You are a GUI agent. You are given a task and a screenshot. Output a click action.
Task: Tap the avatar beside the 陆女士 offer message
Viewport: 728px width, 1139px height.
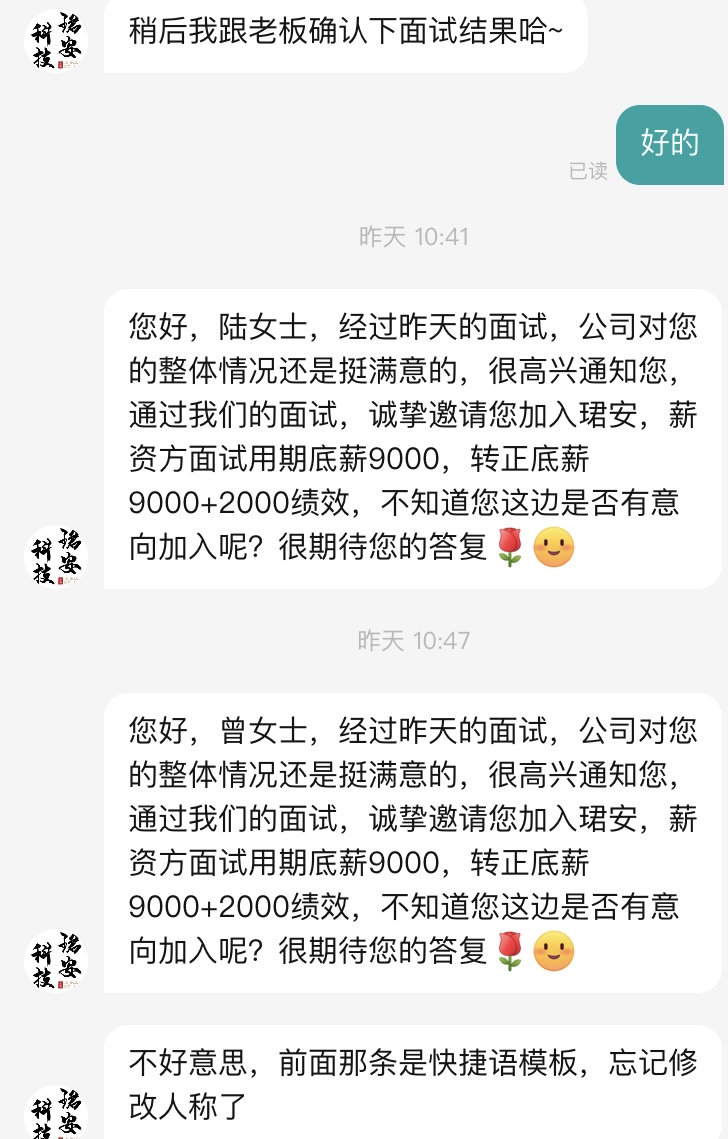point(56,557)
